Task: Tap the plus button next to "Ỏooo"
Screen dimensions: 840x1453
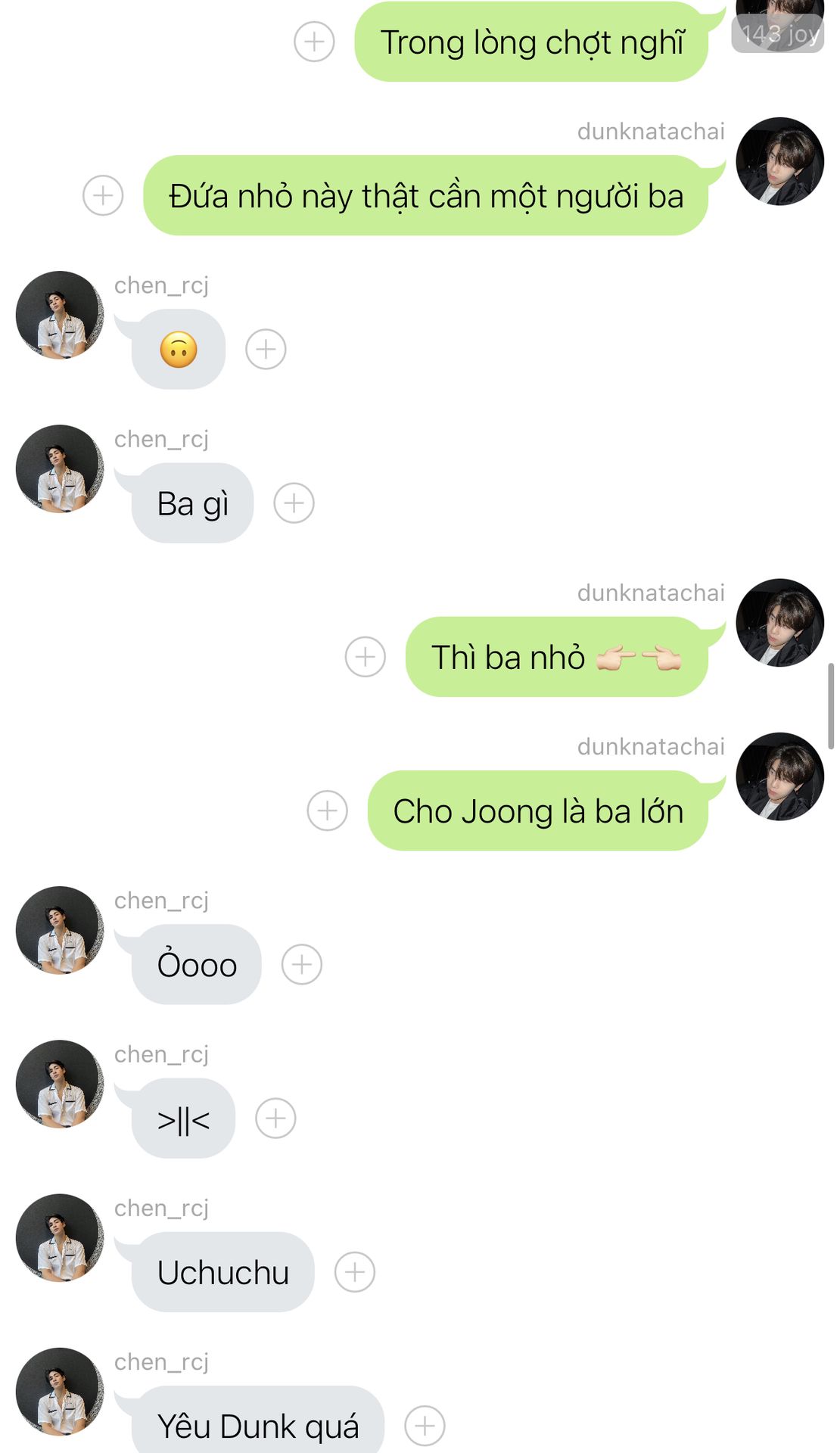Action: 301,964
